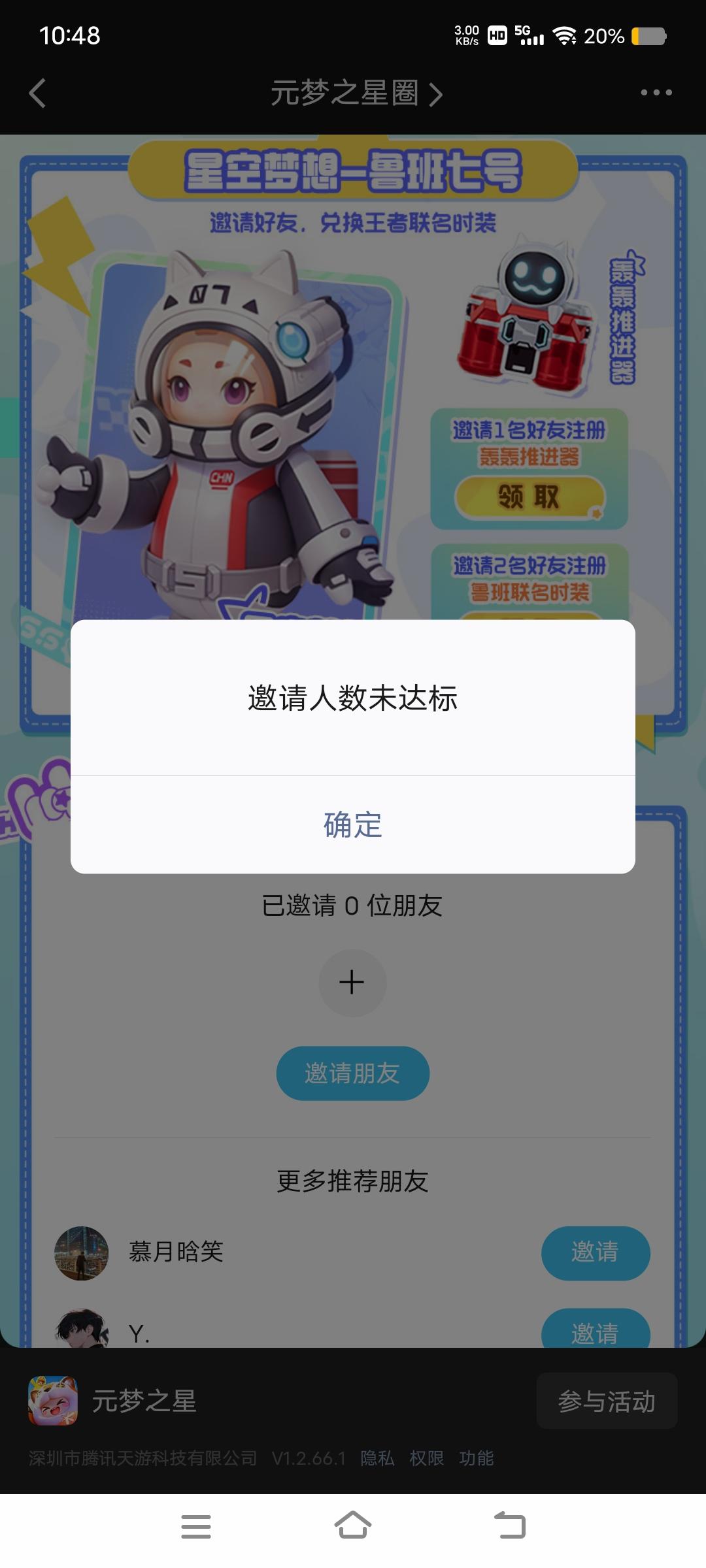
Task: Tap the back arrow at top left
Action: [37, 94]
